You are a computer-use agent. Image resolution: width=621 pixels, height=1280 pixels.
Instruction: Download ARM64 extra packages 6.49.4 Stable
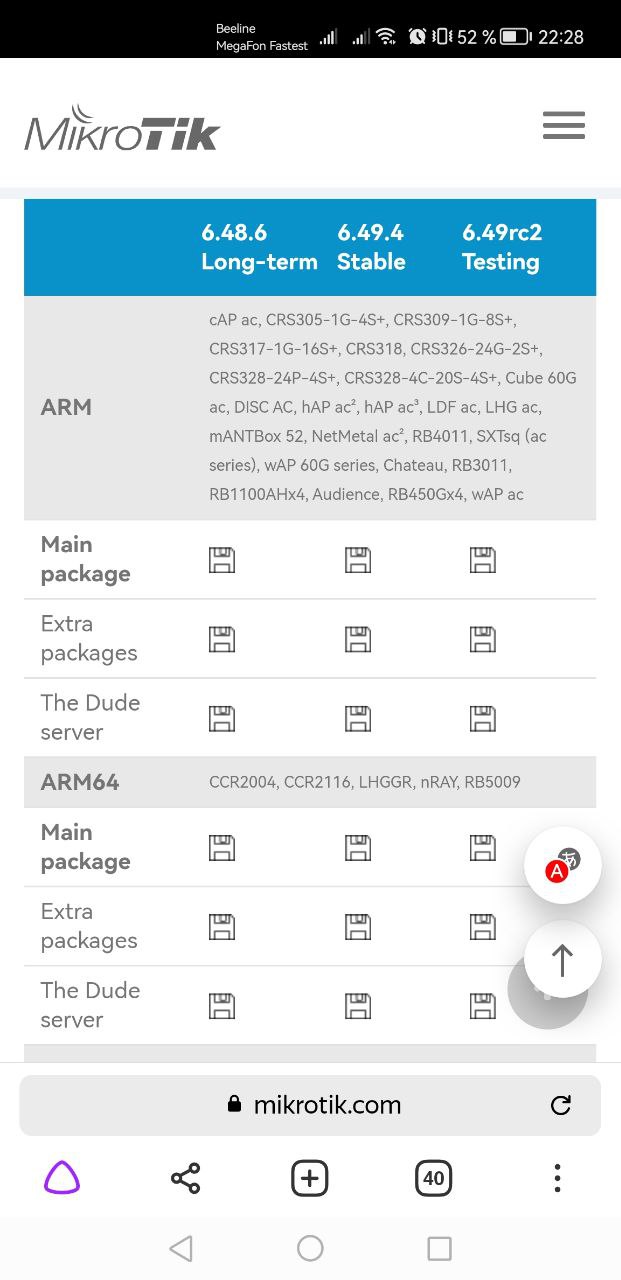click(x=358, y=927)
